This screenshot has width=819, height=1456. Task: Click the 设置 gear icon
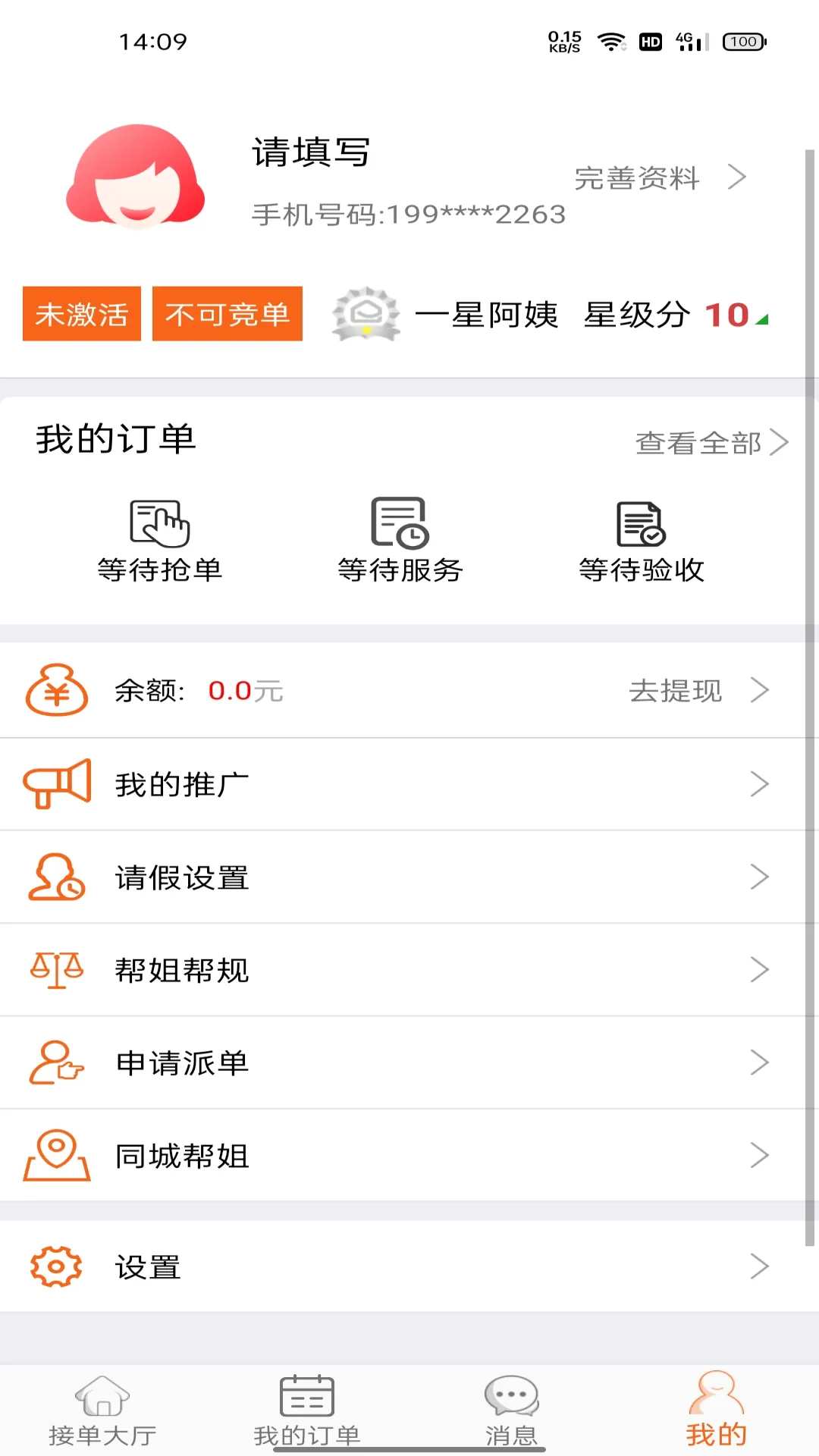pyautogui.click(x=54, y=1265)
